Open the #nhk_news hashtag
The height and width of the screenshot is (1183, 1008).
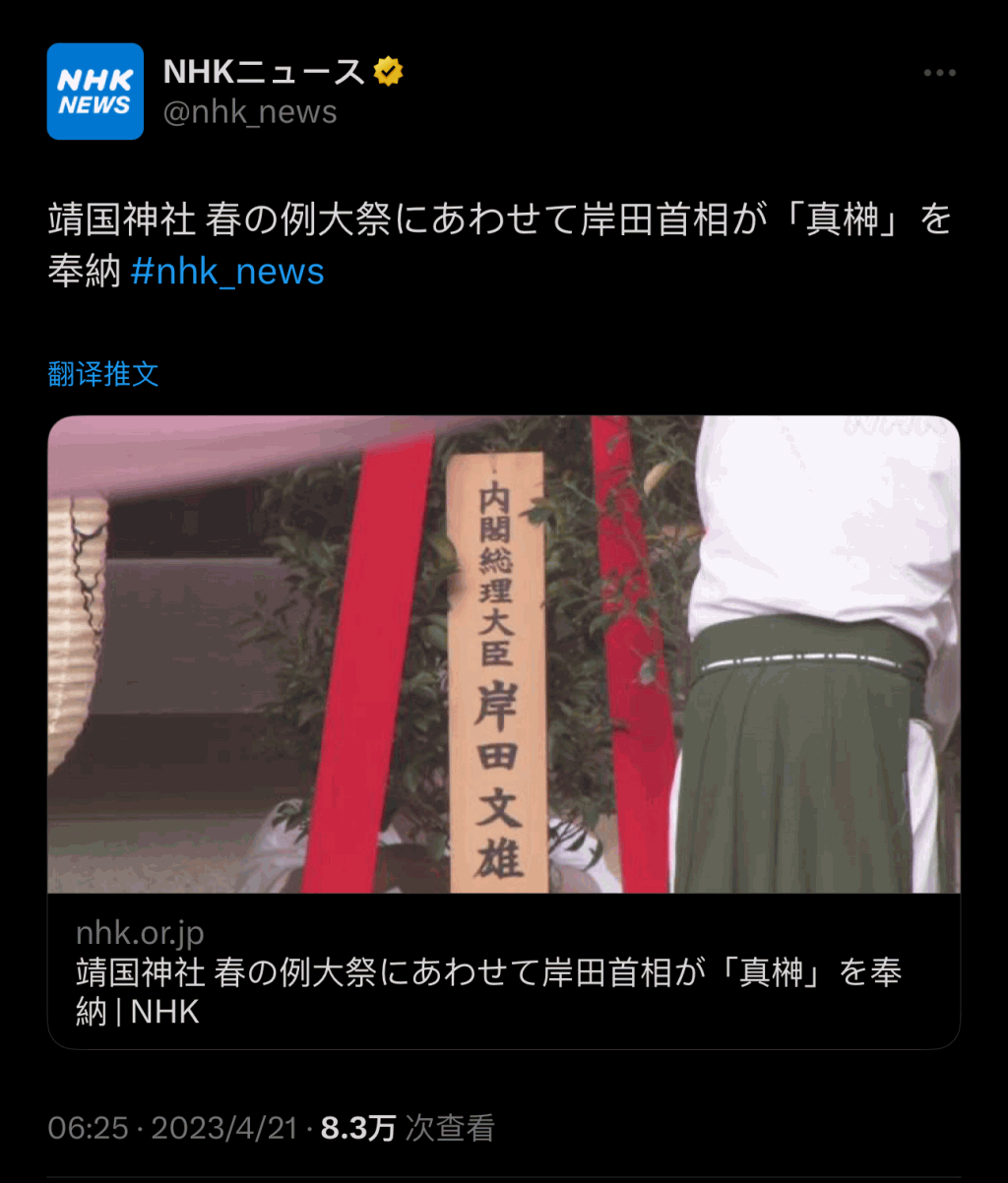click(x=227, y=271)
